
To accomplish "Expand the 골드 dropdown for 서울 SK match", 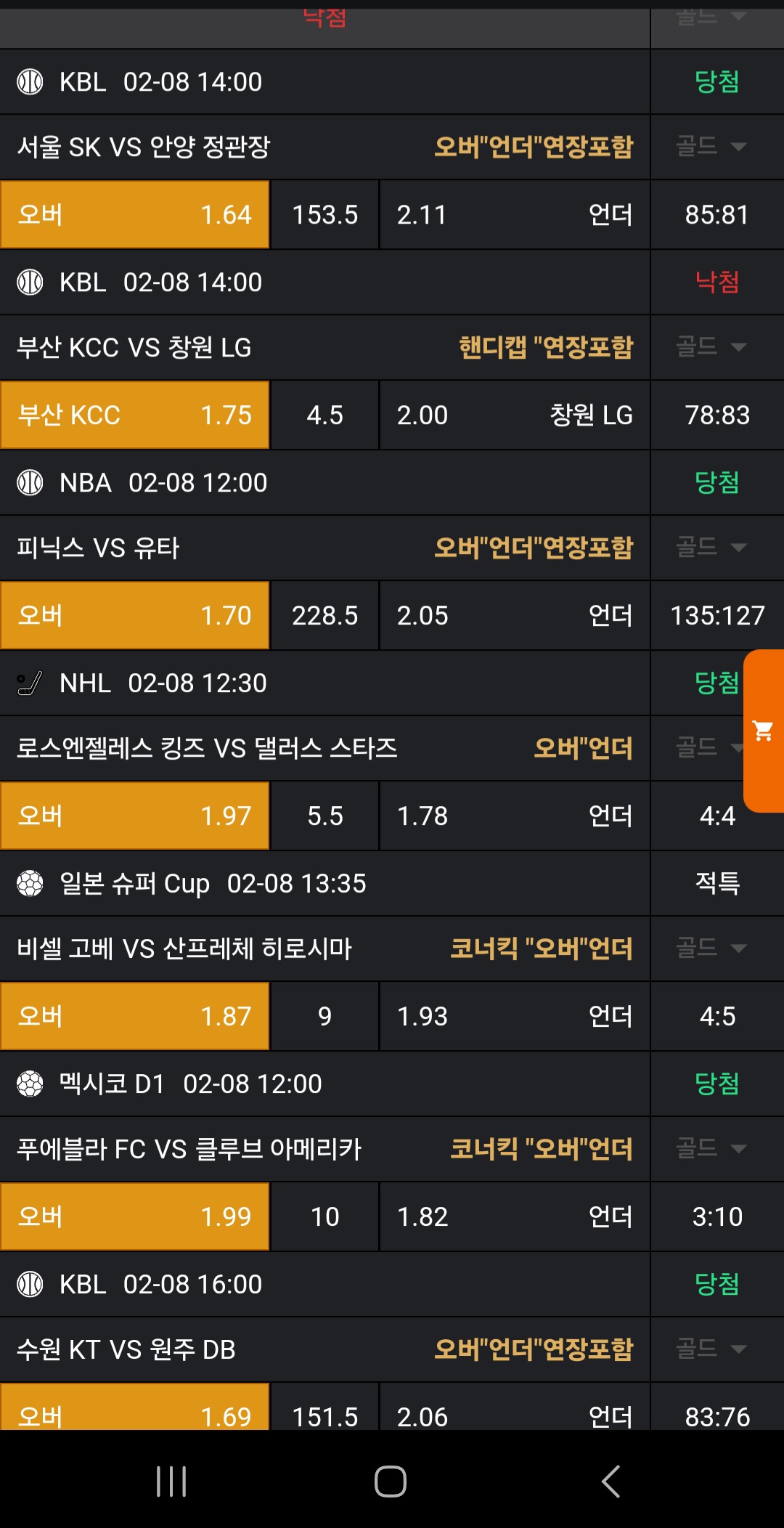I will [711, 147].
